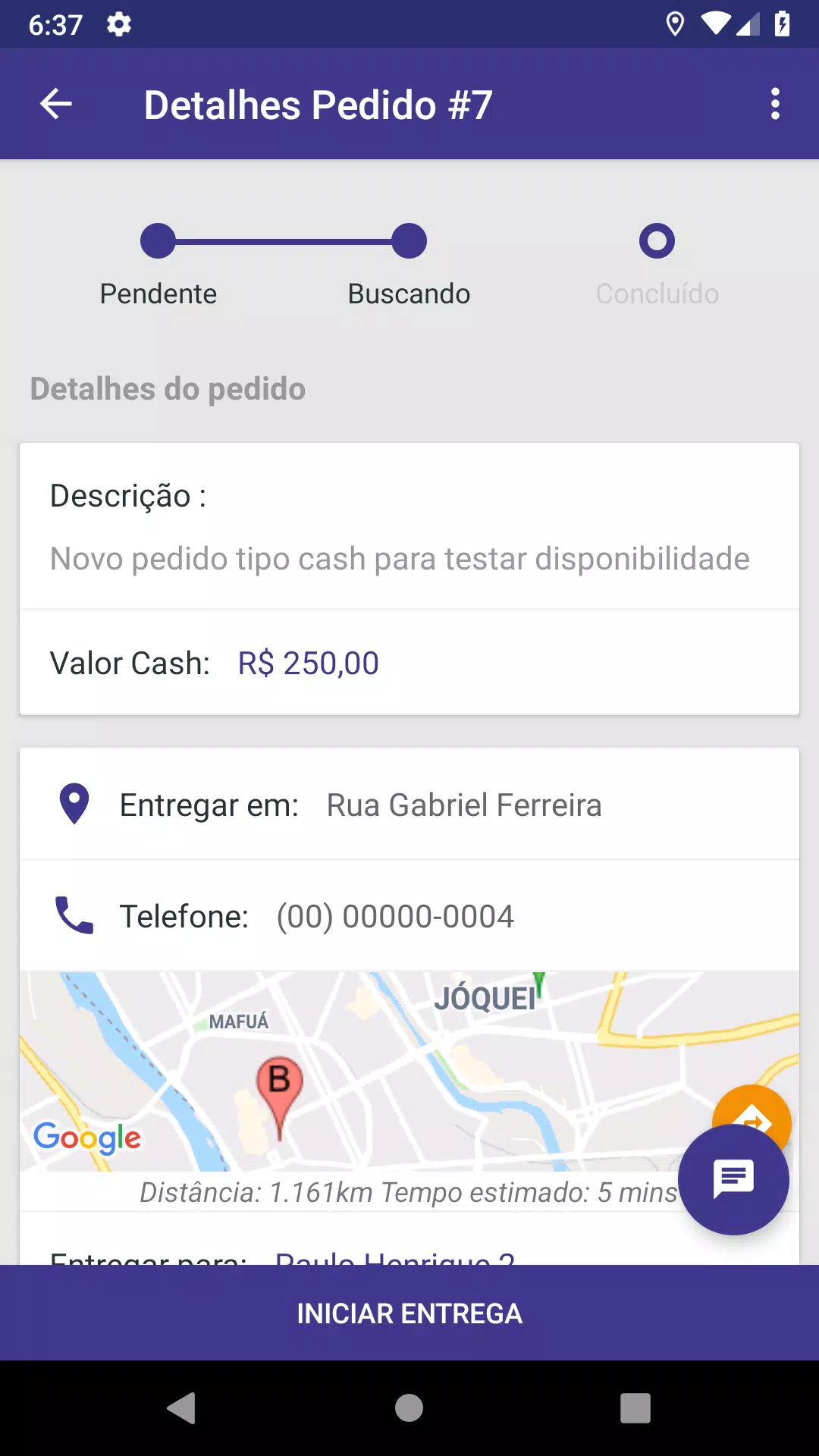The image size is (819, 1456).
Task: Open the three-dot overflow menu
Action: [x=774, y=104]
